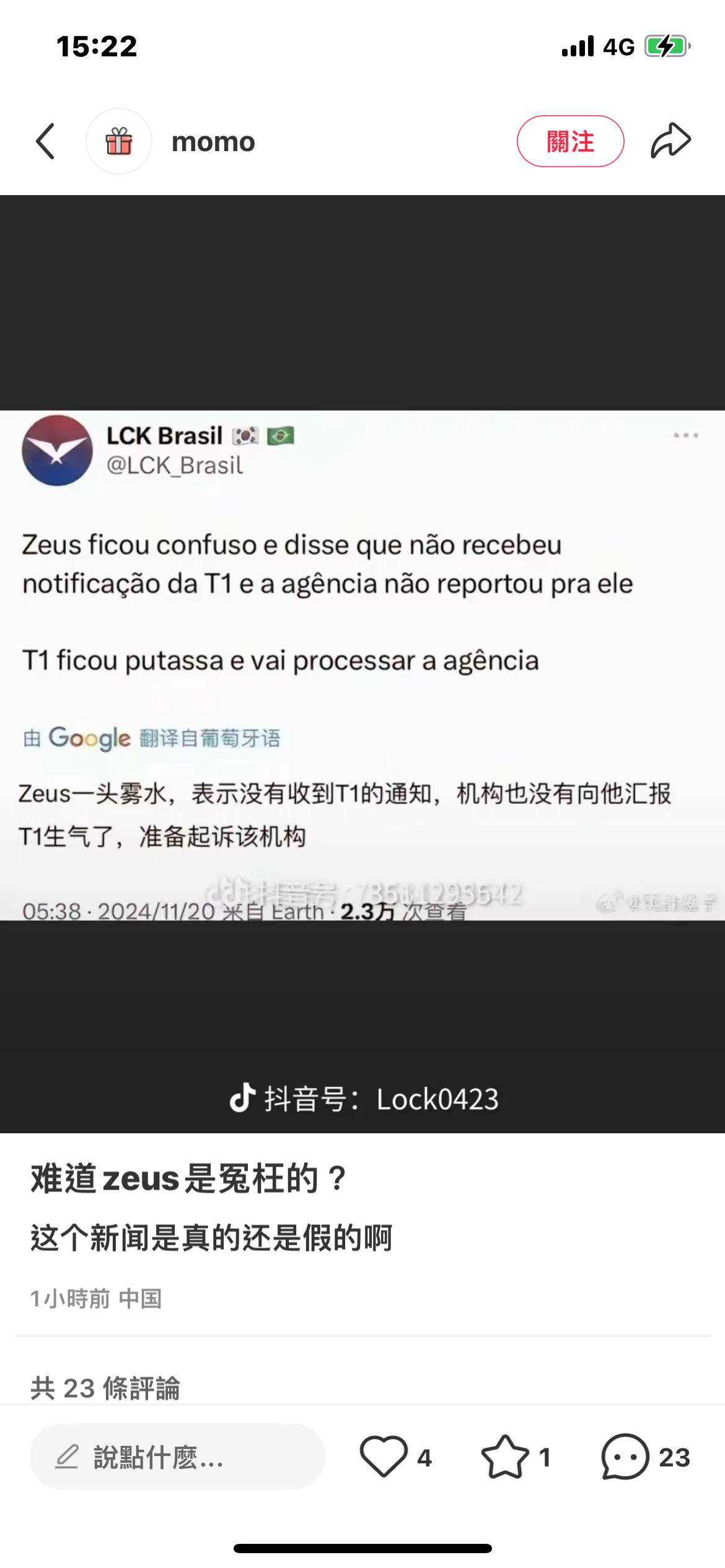Save post with the star icon
This screenshot has width=725, height=1568.
(x=505, y=1457)
